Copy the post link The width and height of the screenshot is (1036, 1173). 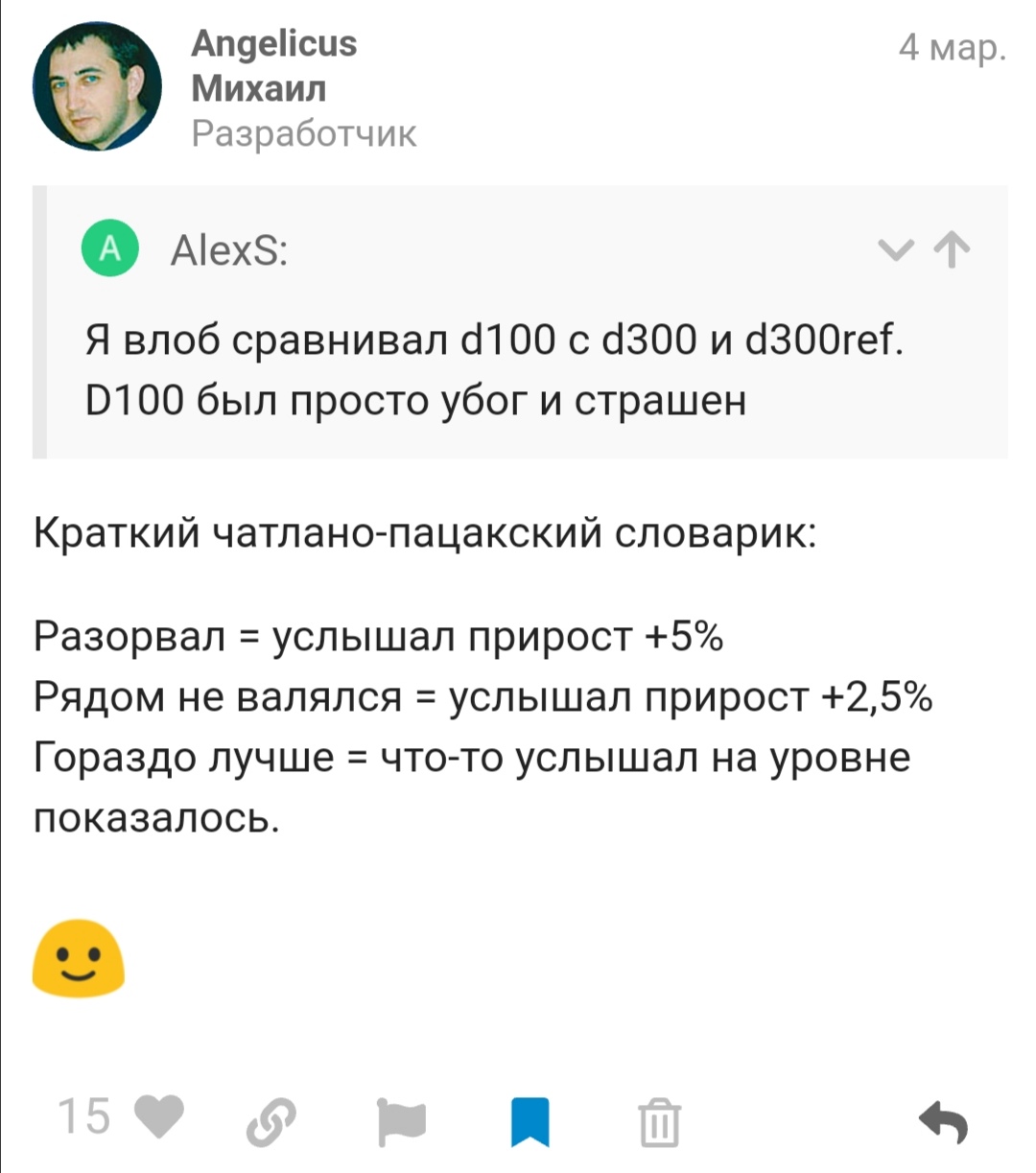coord(271,1120)
